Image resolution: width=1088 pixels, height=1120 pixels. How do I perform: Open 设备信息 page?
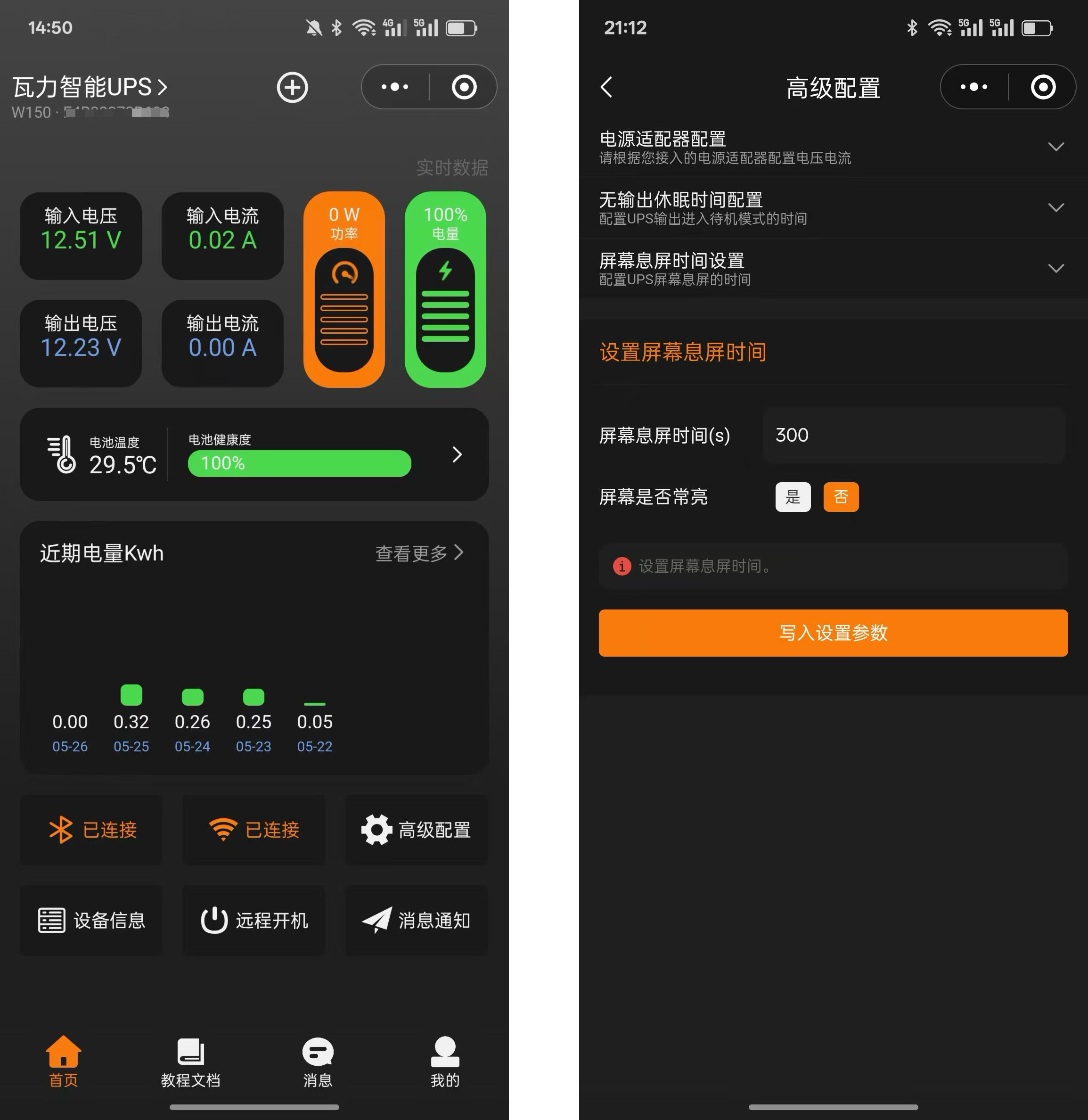pos(91,920)
